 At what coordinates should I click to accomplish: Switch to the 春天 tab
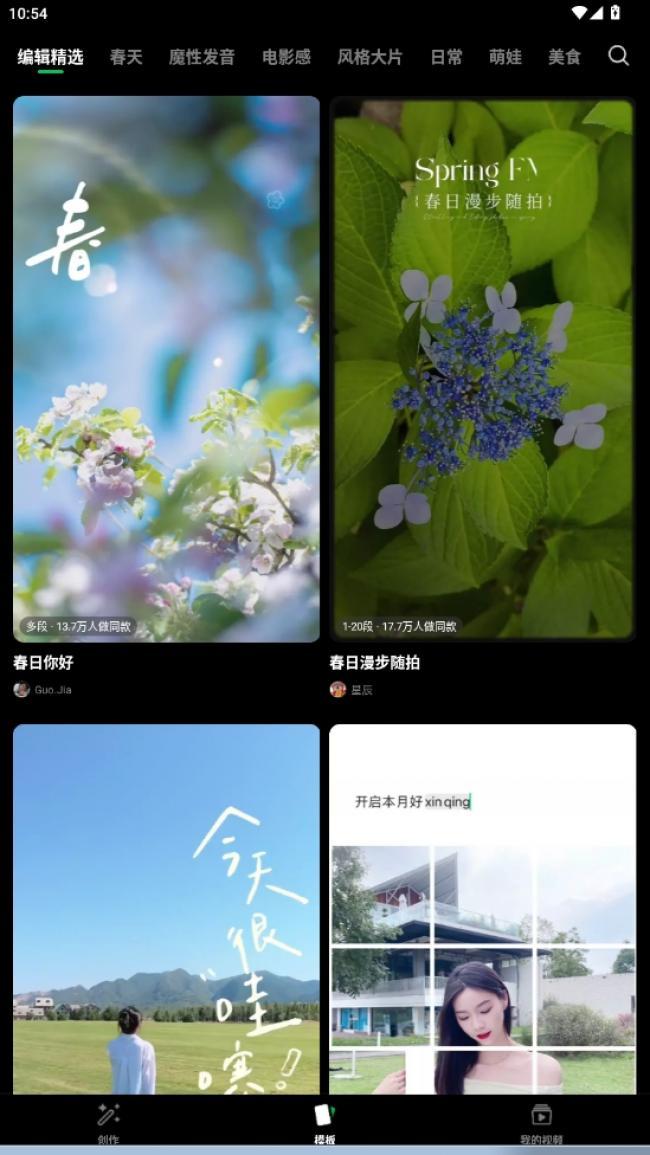pyautogui.click(x=126, y=57)
